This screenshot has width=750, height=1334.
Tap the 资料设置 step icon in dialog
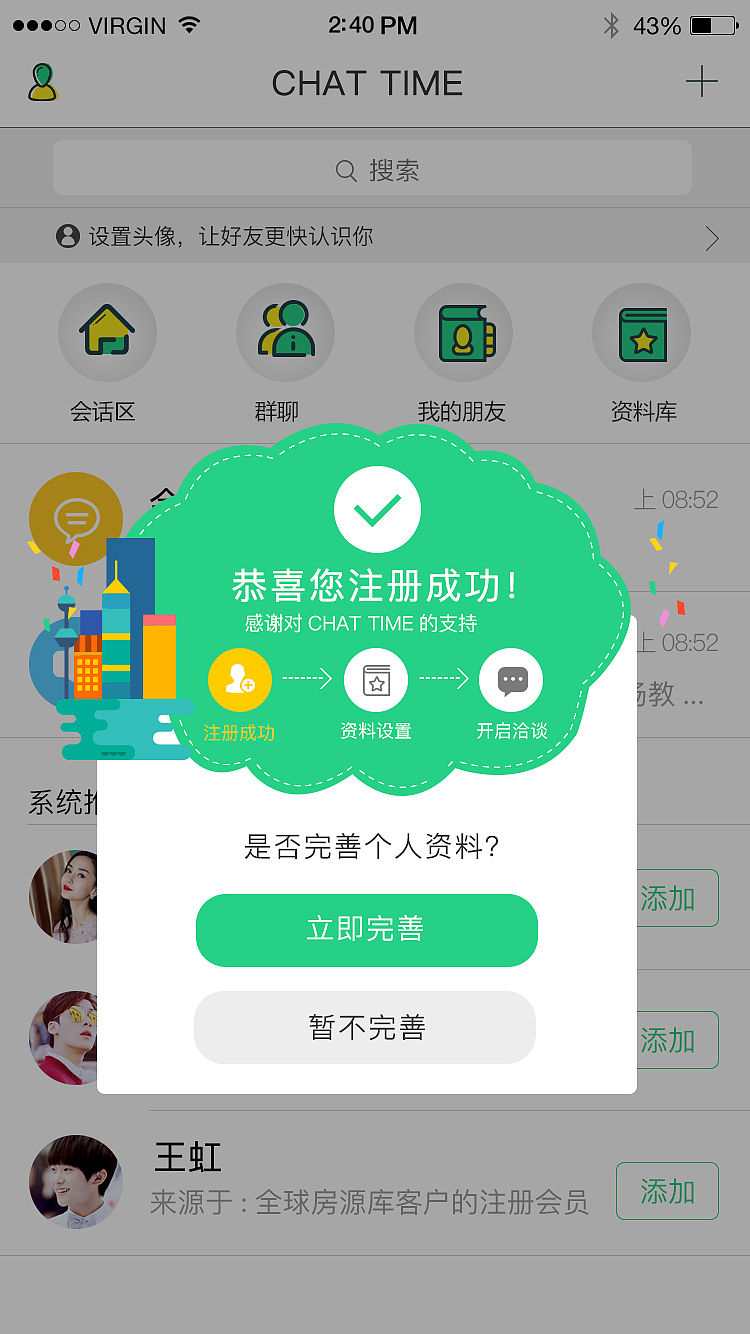[376, 678]
